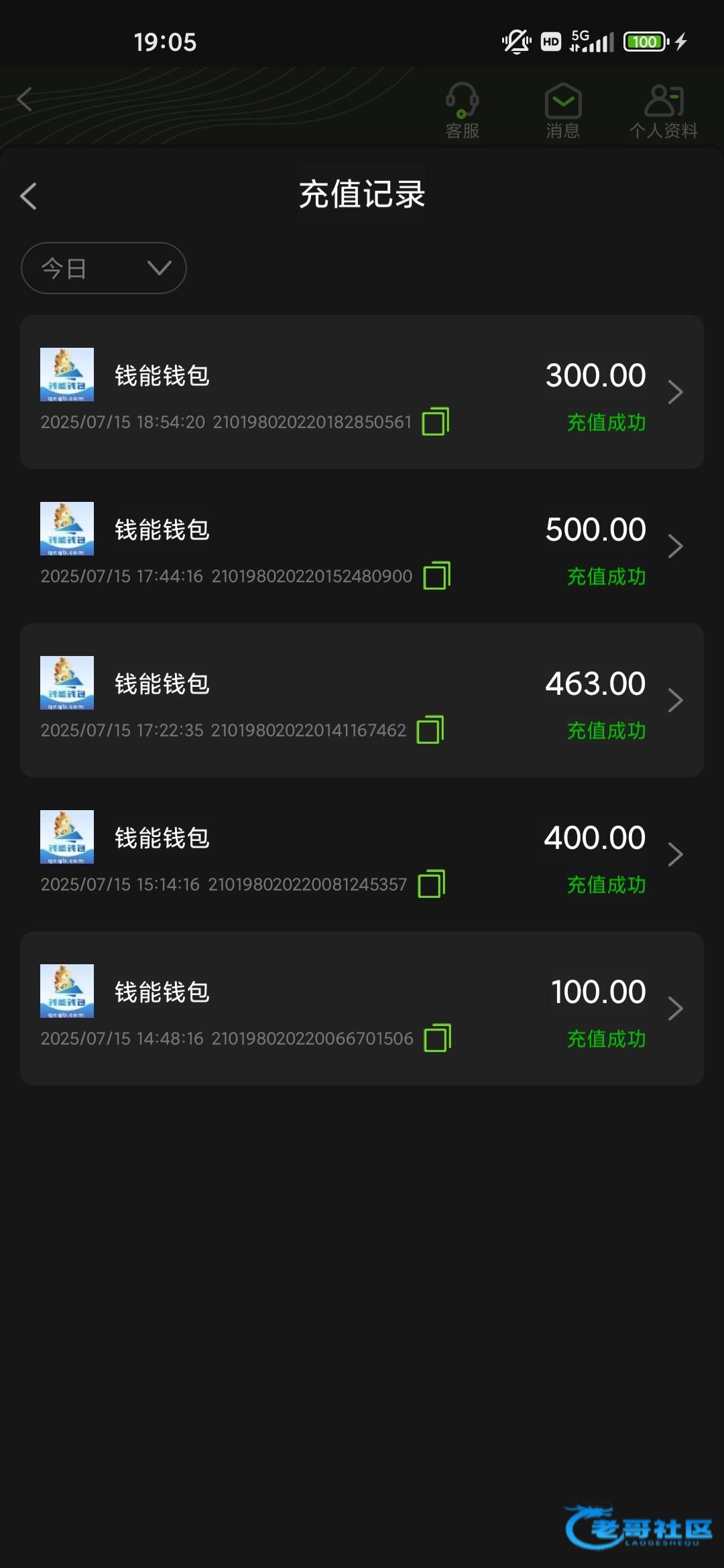Open 客服 customer service
This screenshot has height=1568, width=724.
462,110
